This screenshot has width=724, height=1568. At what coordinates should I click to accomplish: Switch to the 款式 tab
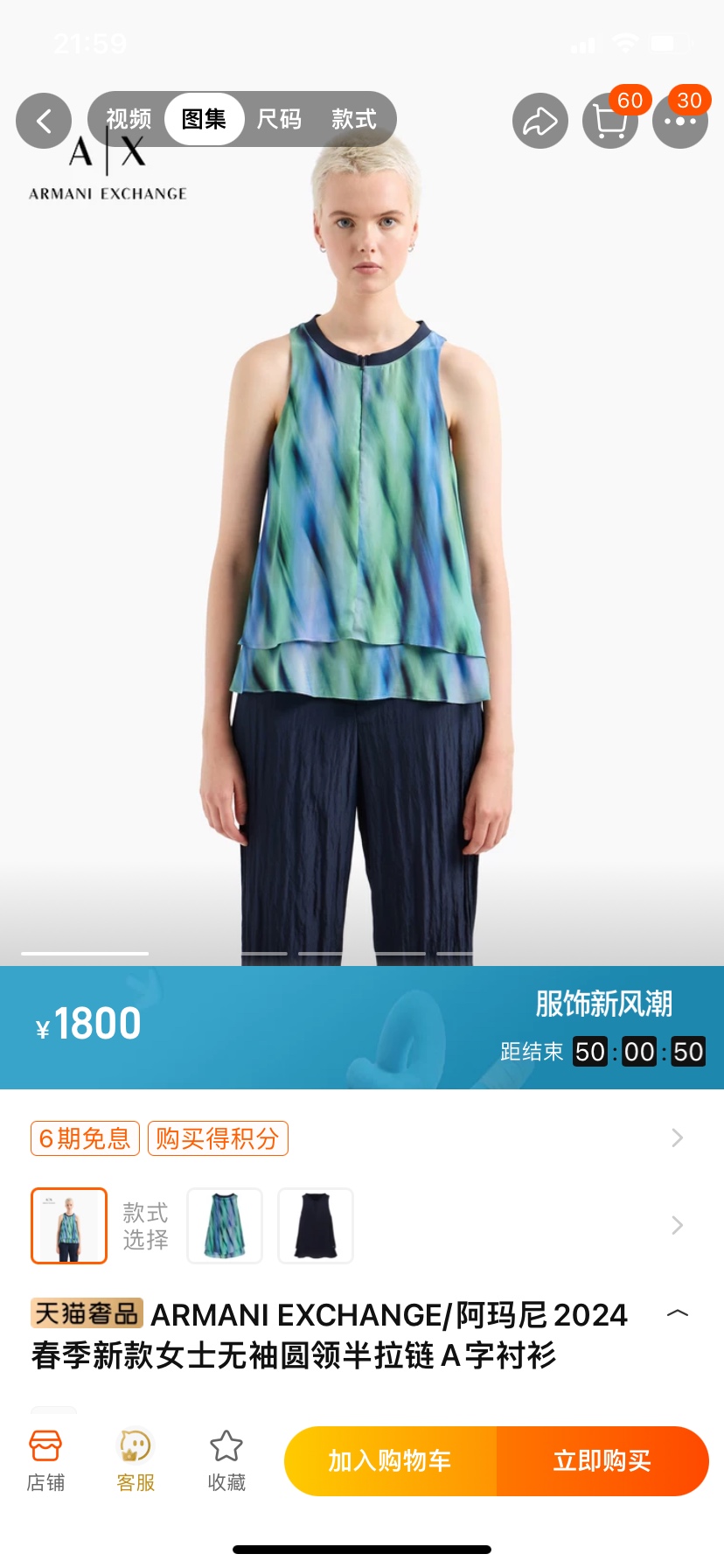point(354,119)
